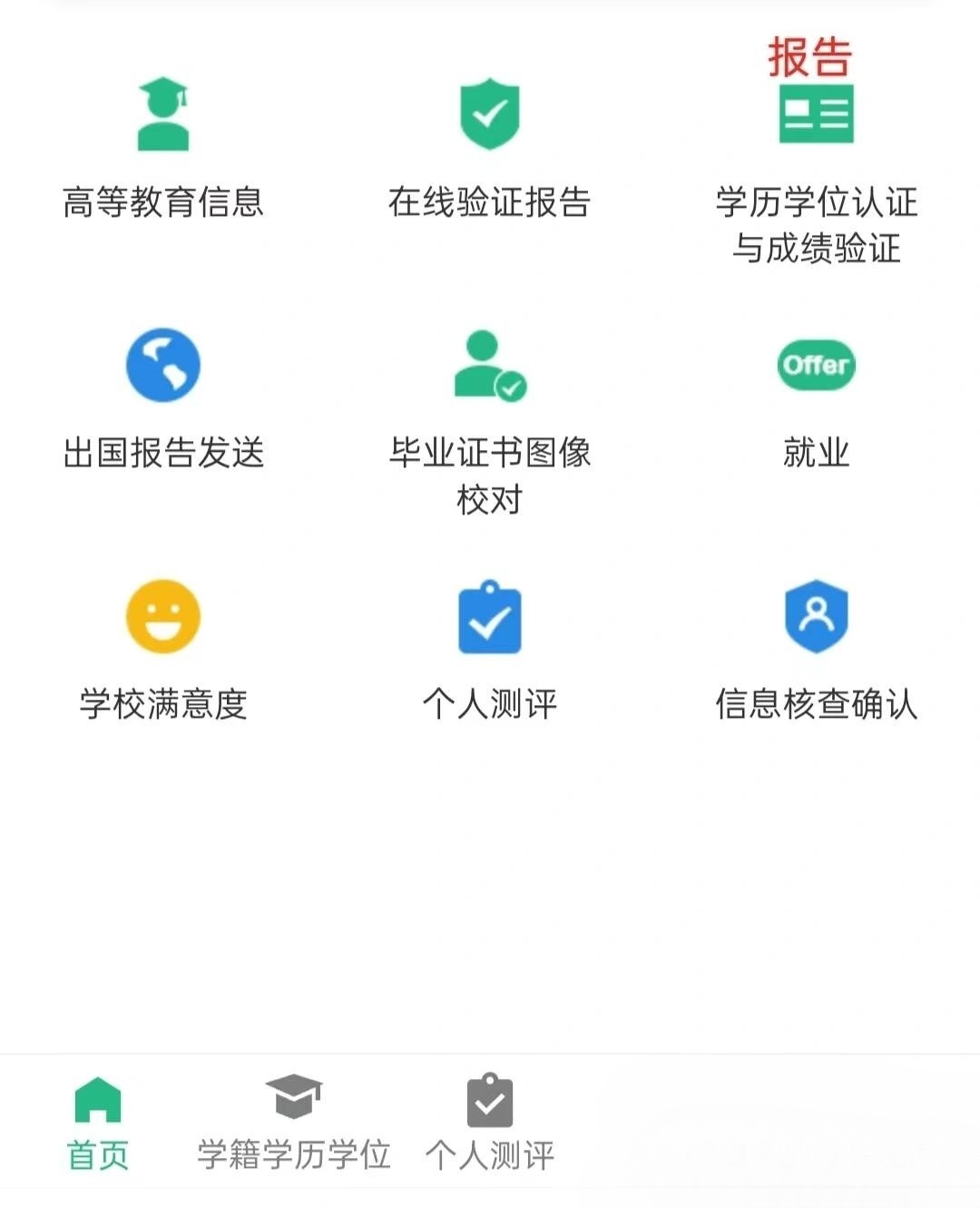Open the blue clipboard 个人测评 icon

[x=490, y=617]
